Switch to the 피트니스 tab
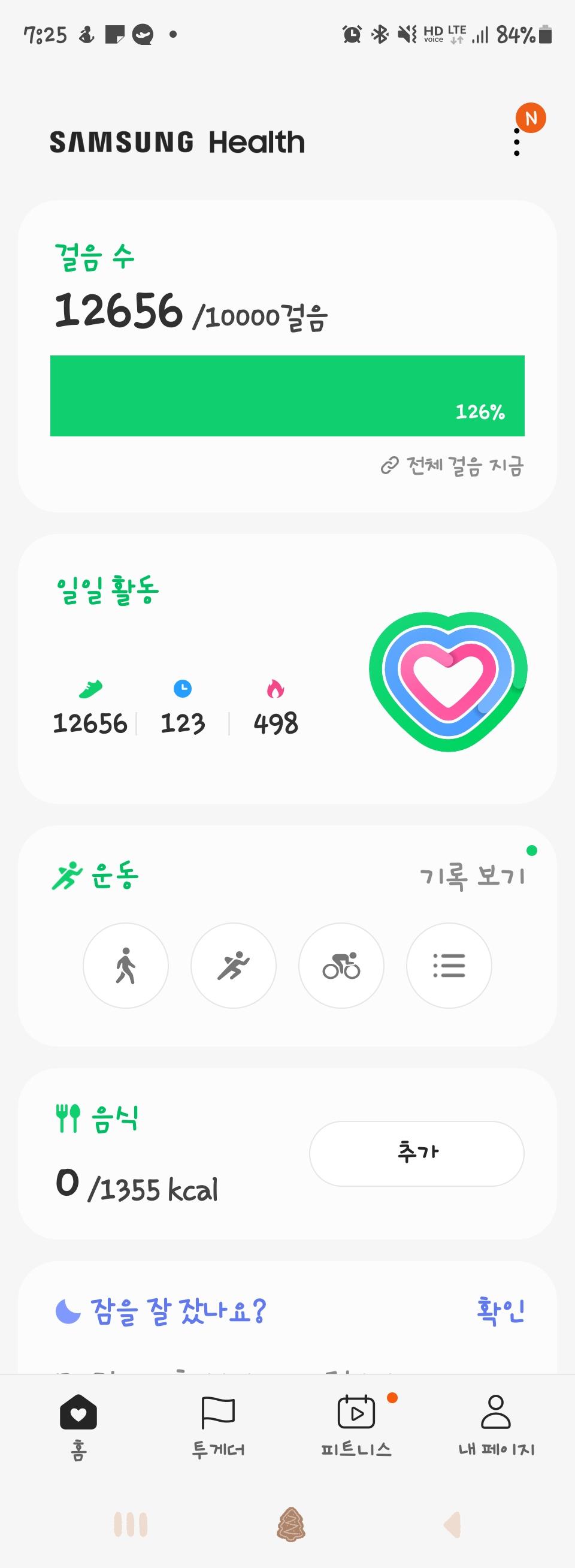575x1568 pixels. click(x=356, y=1425)
